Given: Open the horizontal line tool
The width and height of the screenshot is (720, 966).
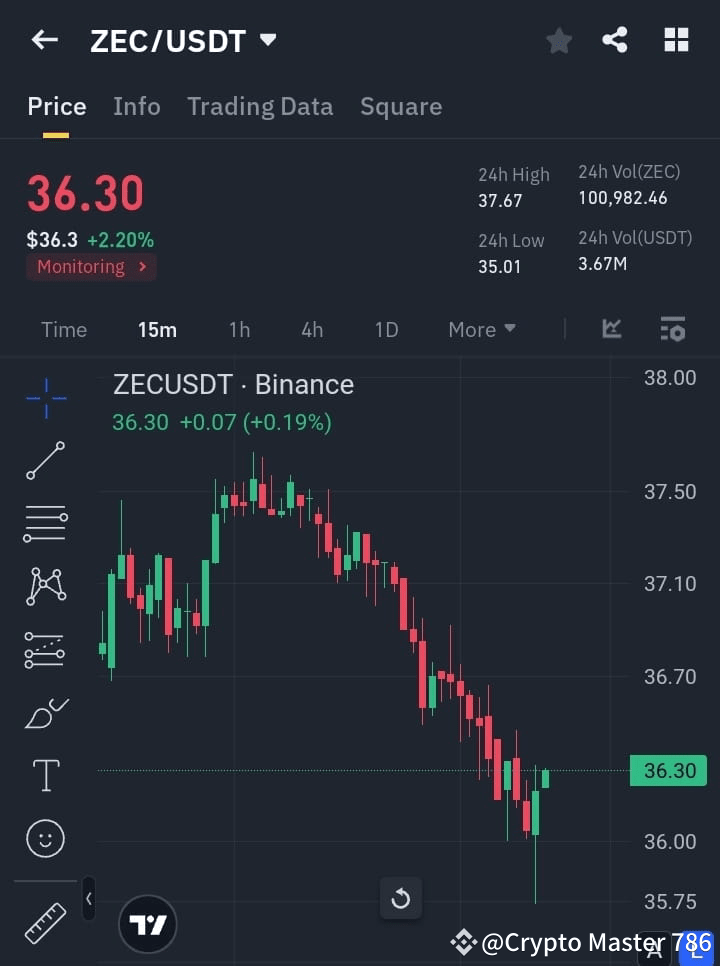Looking at the screenshot, I should click(x=45, y=524).
